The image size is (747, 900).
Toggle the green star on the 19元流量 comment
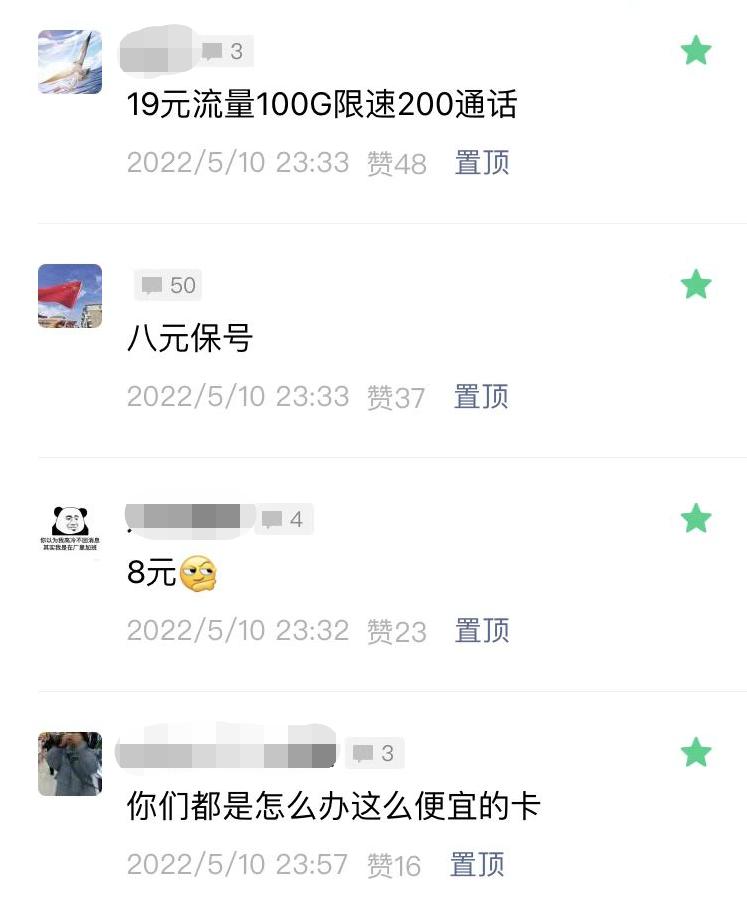(x=697, y=51)
